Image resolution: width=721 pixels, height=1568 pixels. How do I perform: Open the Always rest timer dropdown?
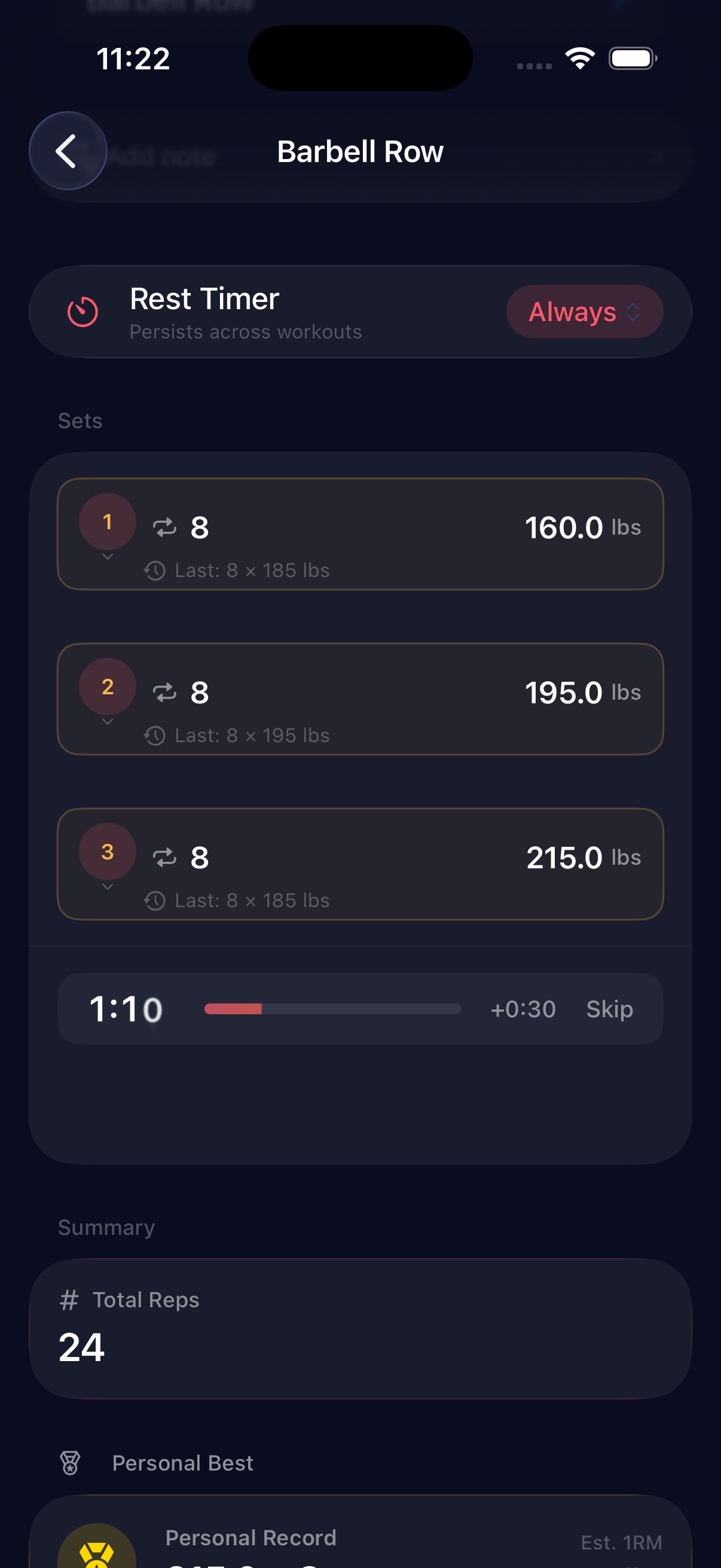coord(583,312)
